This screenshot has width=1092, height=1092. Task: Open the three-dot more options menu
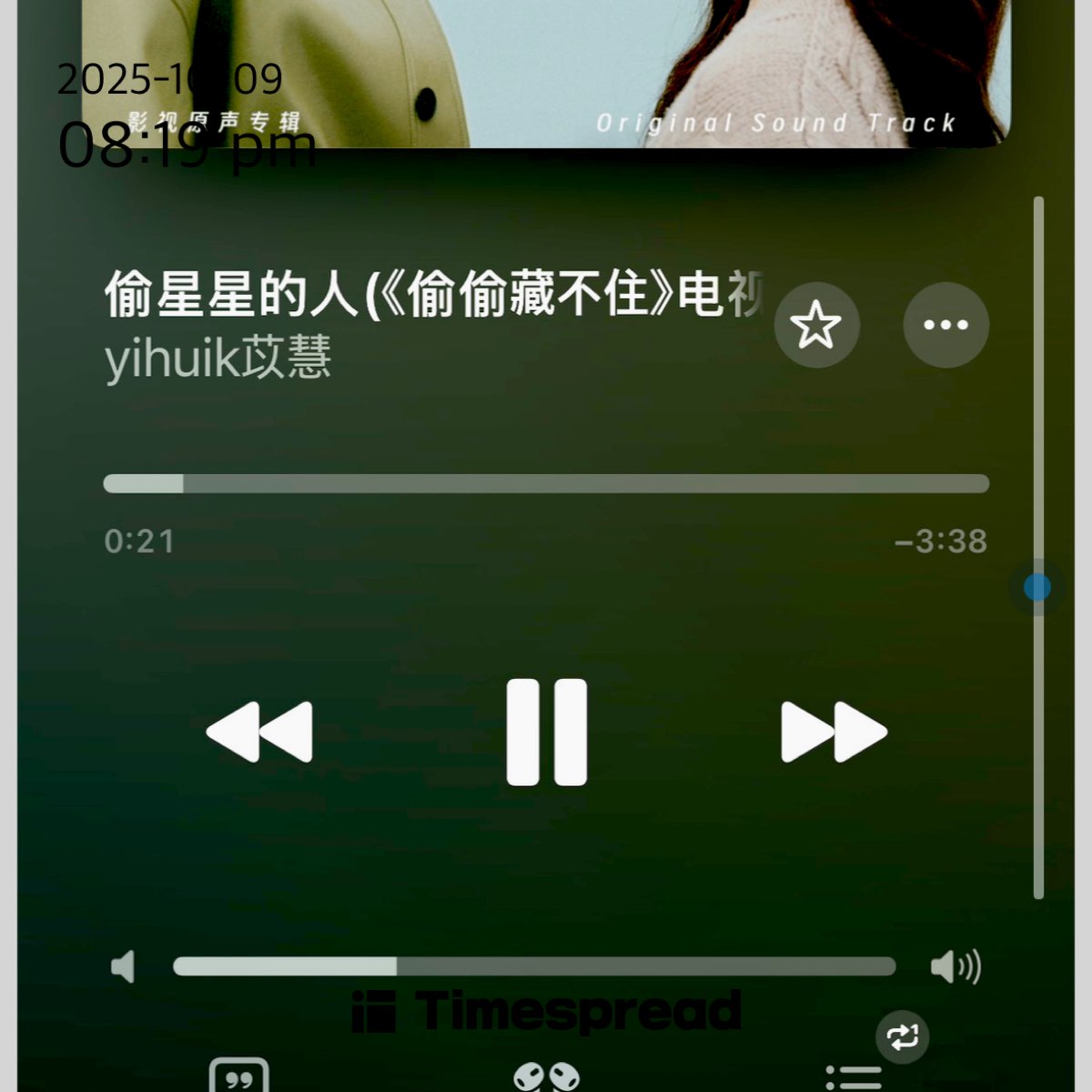pos(945,325)
